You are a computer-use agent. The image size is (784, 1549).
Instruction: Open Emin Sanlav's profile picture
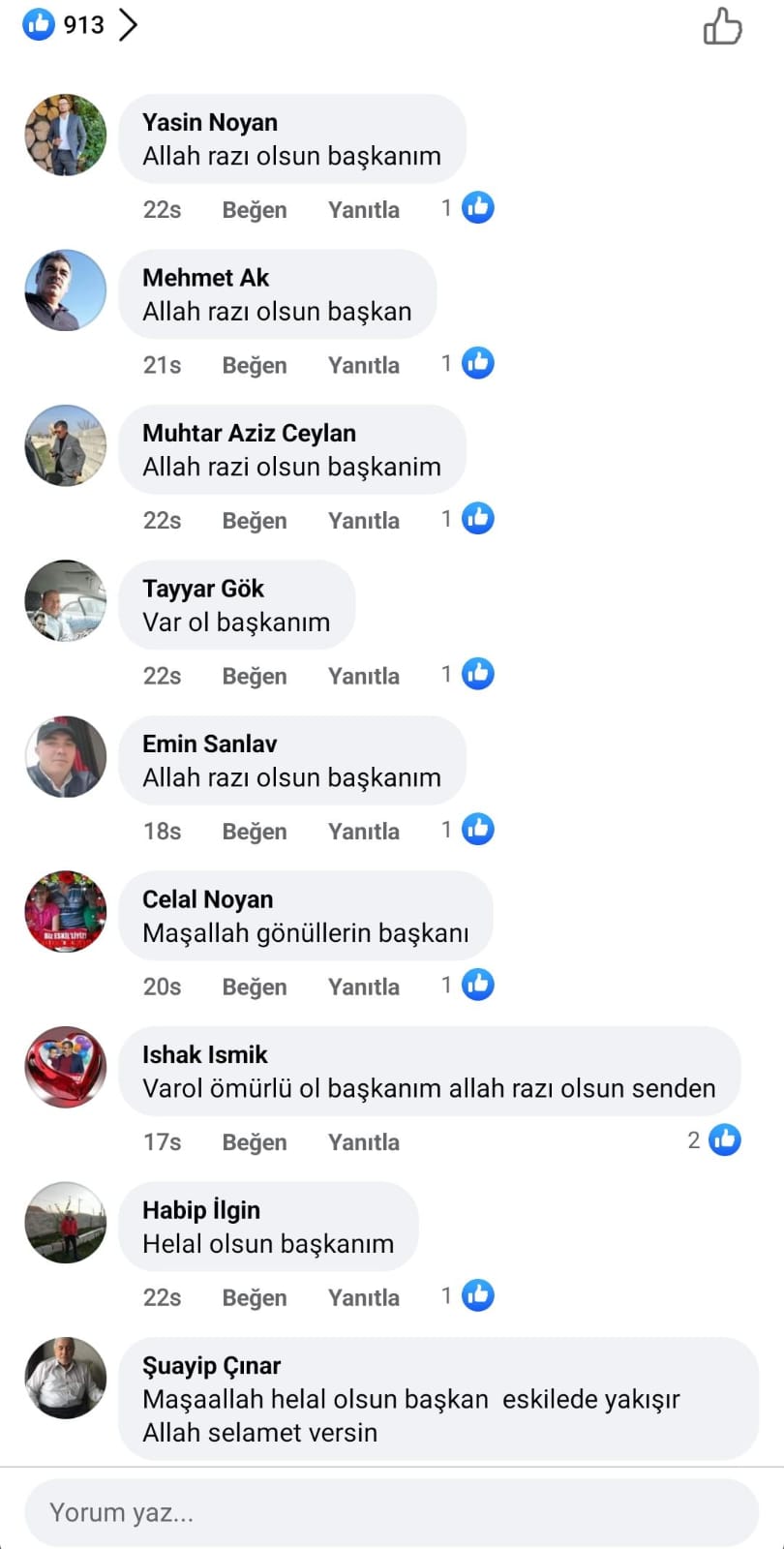click(65, 757)
